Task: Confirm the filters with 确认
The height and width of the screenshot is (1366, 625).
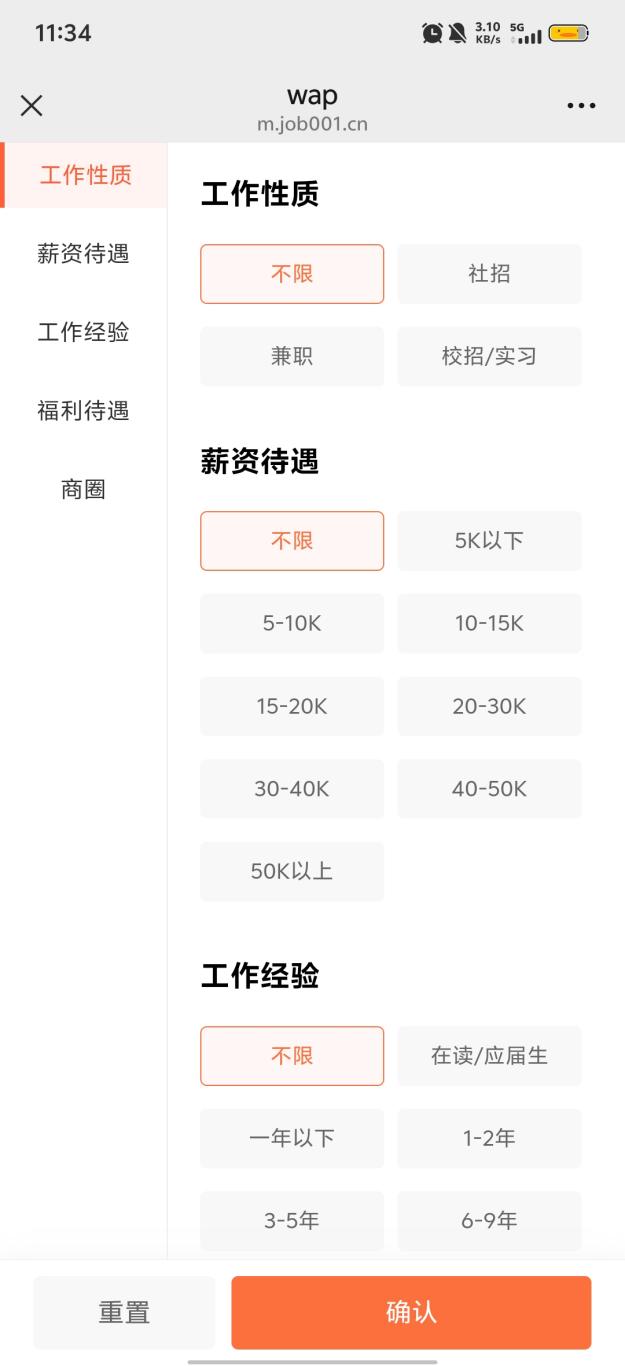Action: 411,1312
